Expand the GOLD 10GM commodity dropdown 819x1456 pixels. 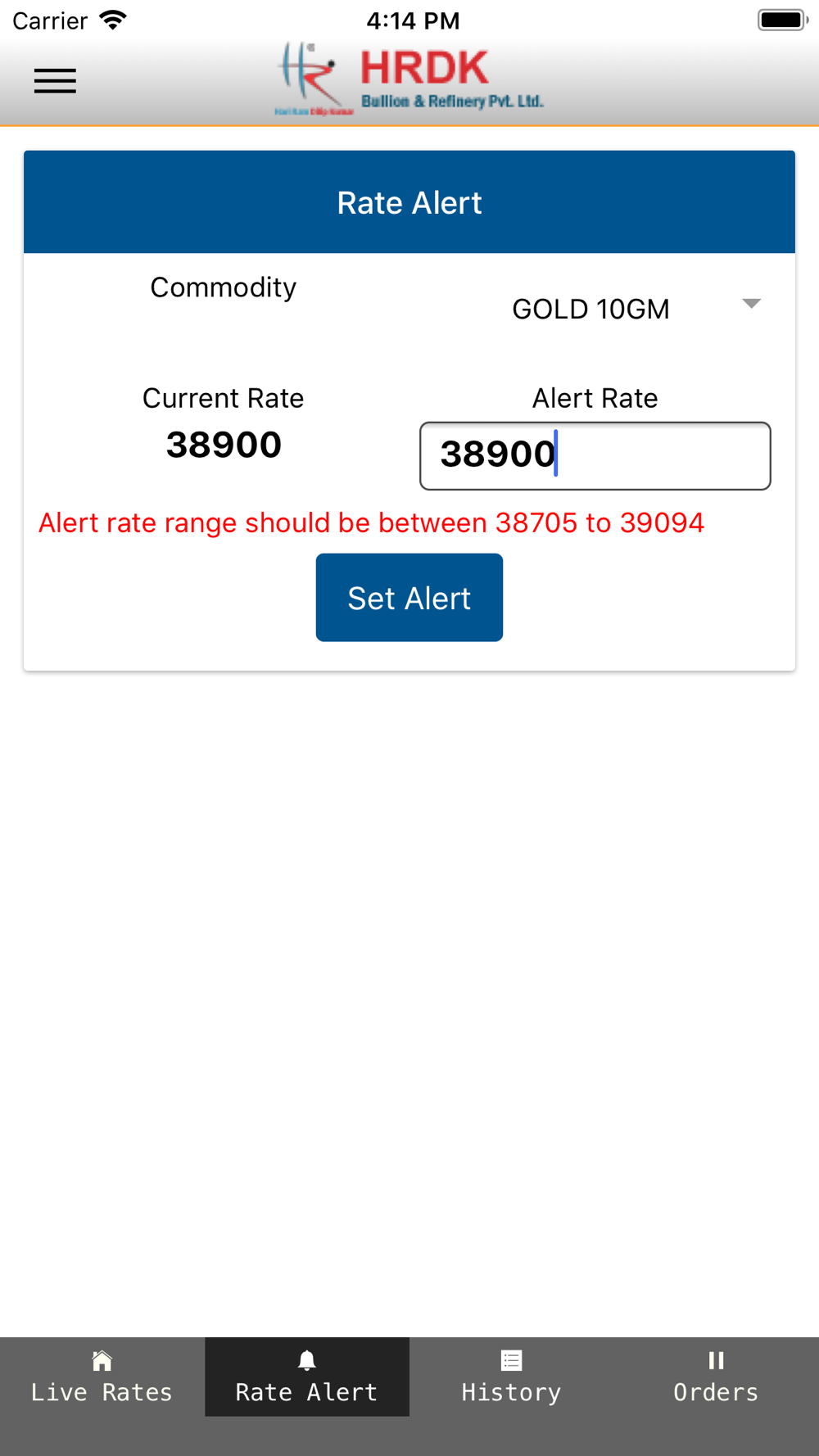pos(636,309)
